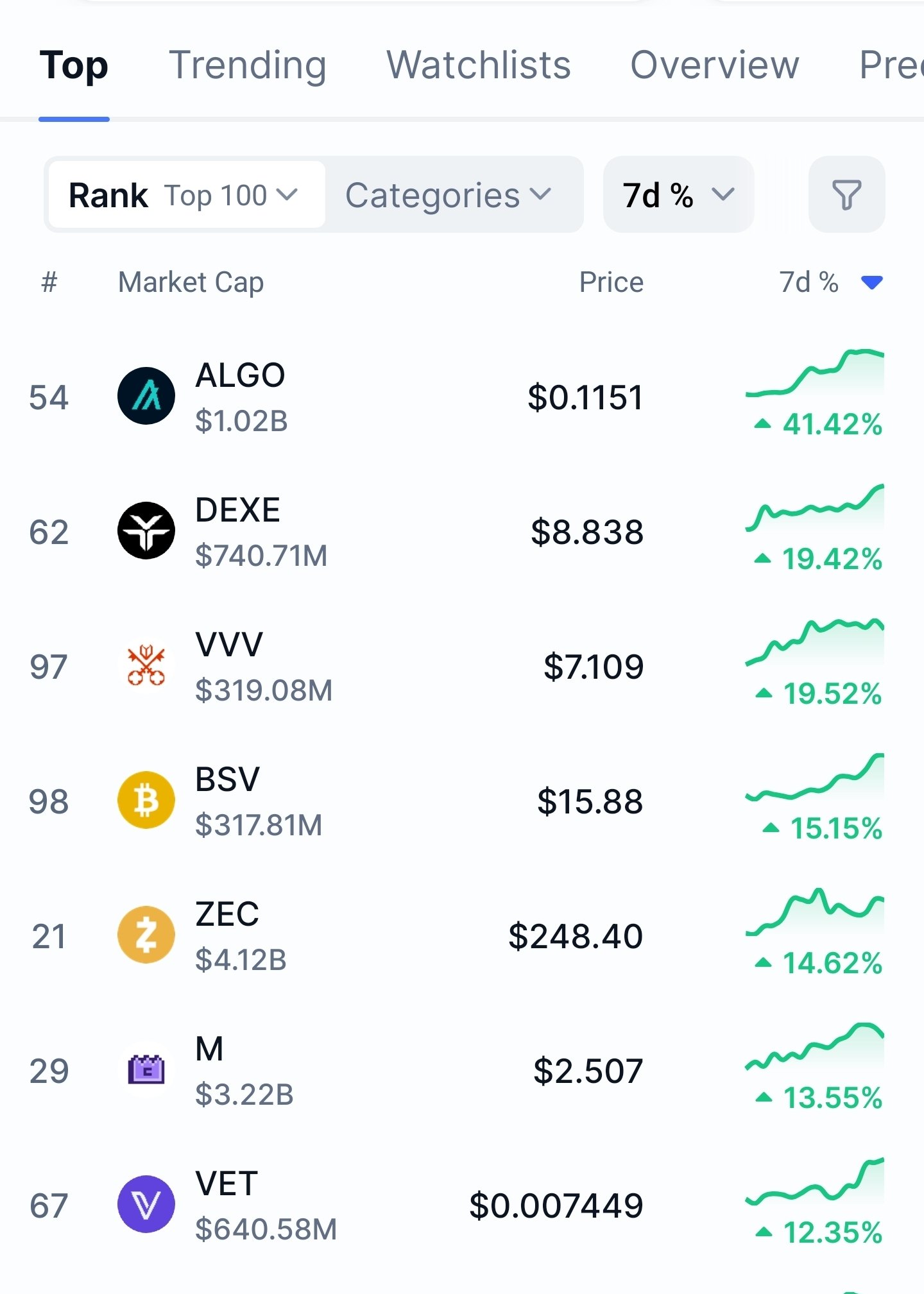This screenshot has height=1294, width=924.
Task: Sort by the Market Cap column header
Action: pos(191,282)
